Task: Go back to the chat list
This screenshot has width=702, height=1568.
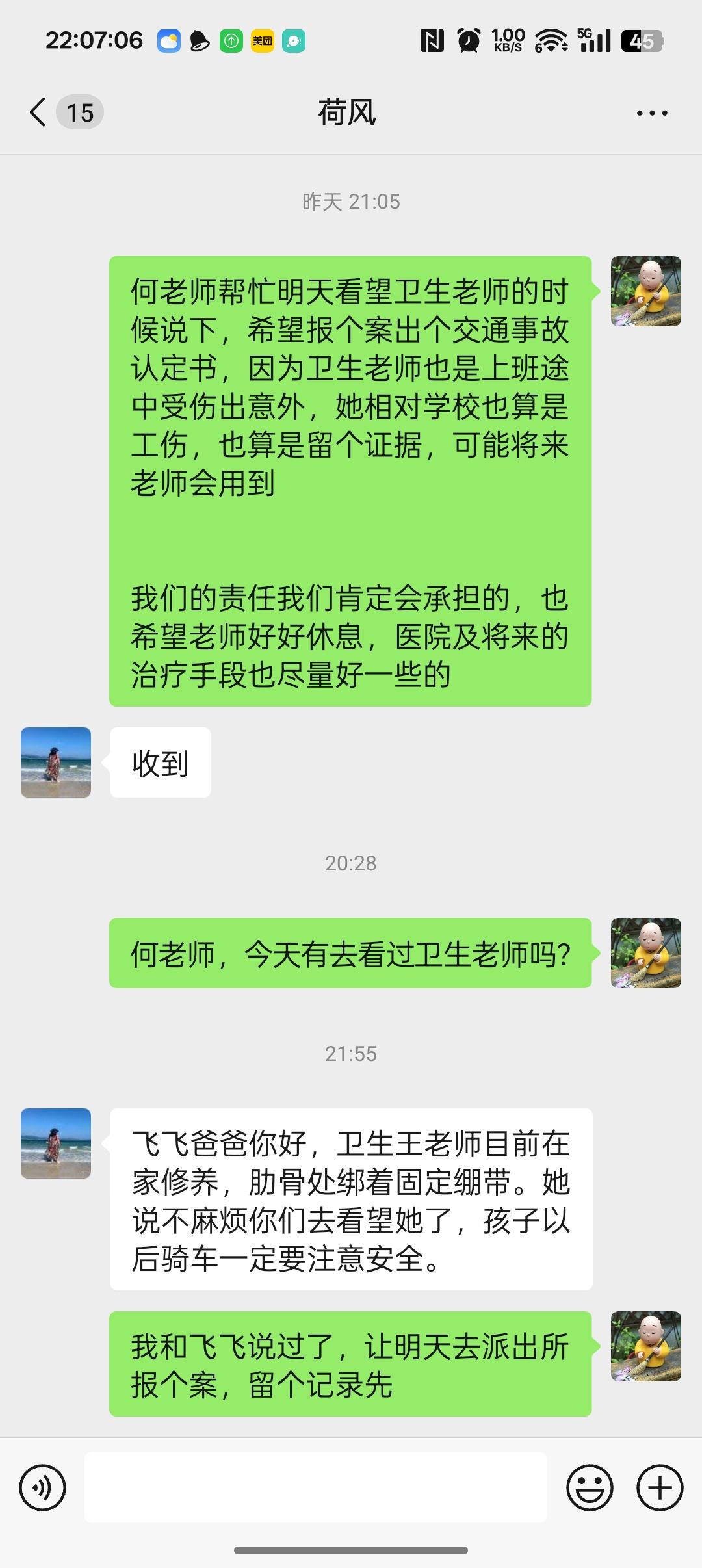Action: (39, 112)
